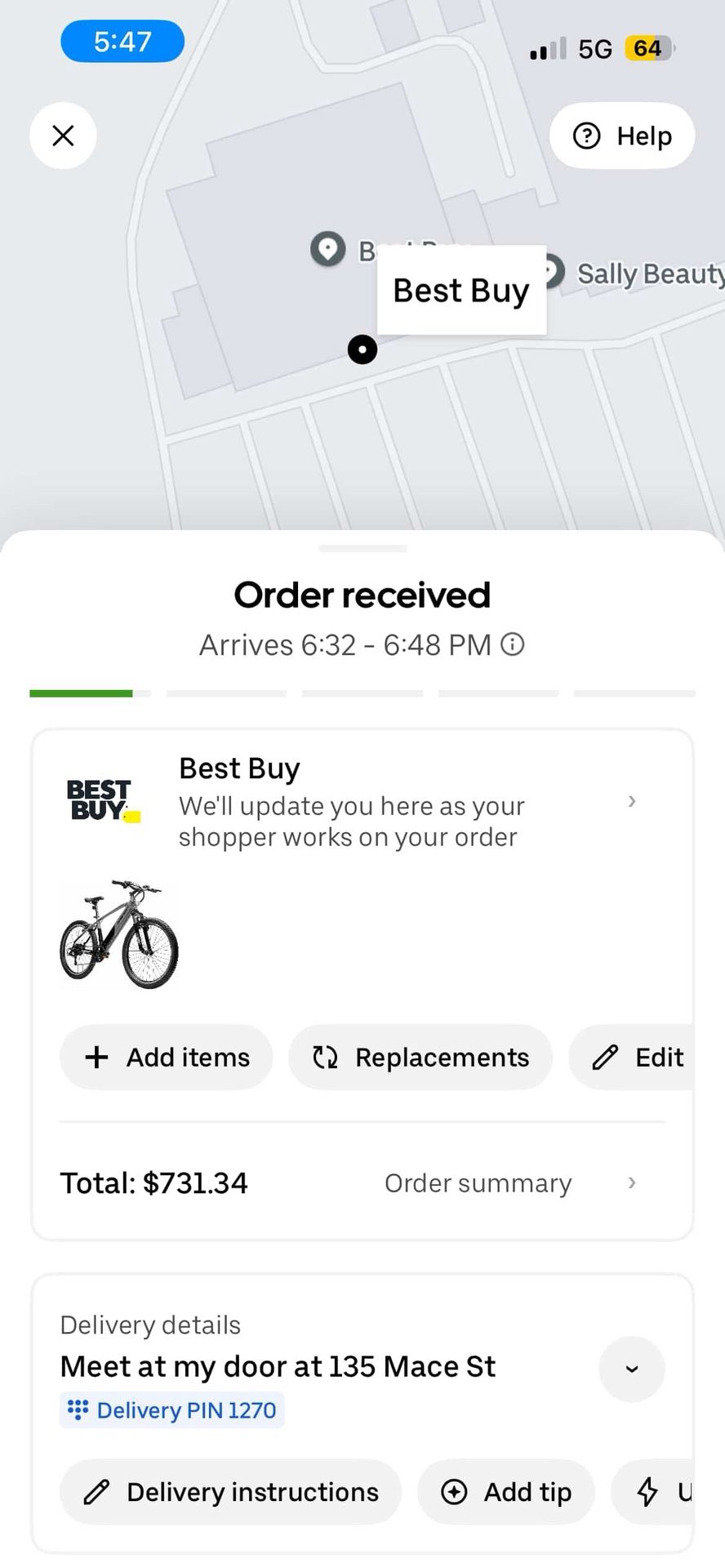Edit Delivery instructions
This screenshot has height=1568, width=725.
231,1491
